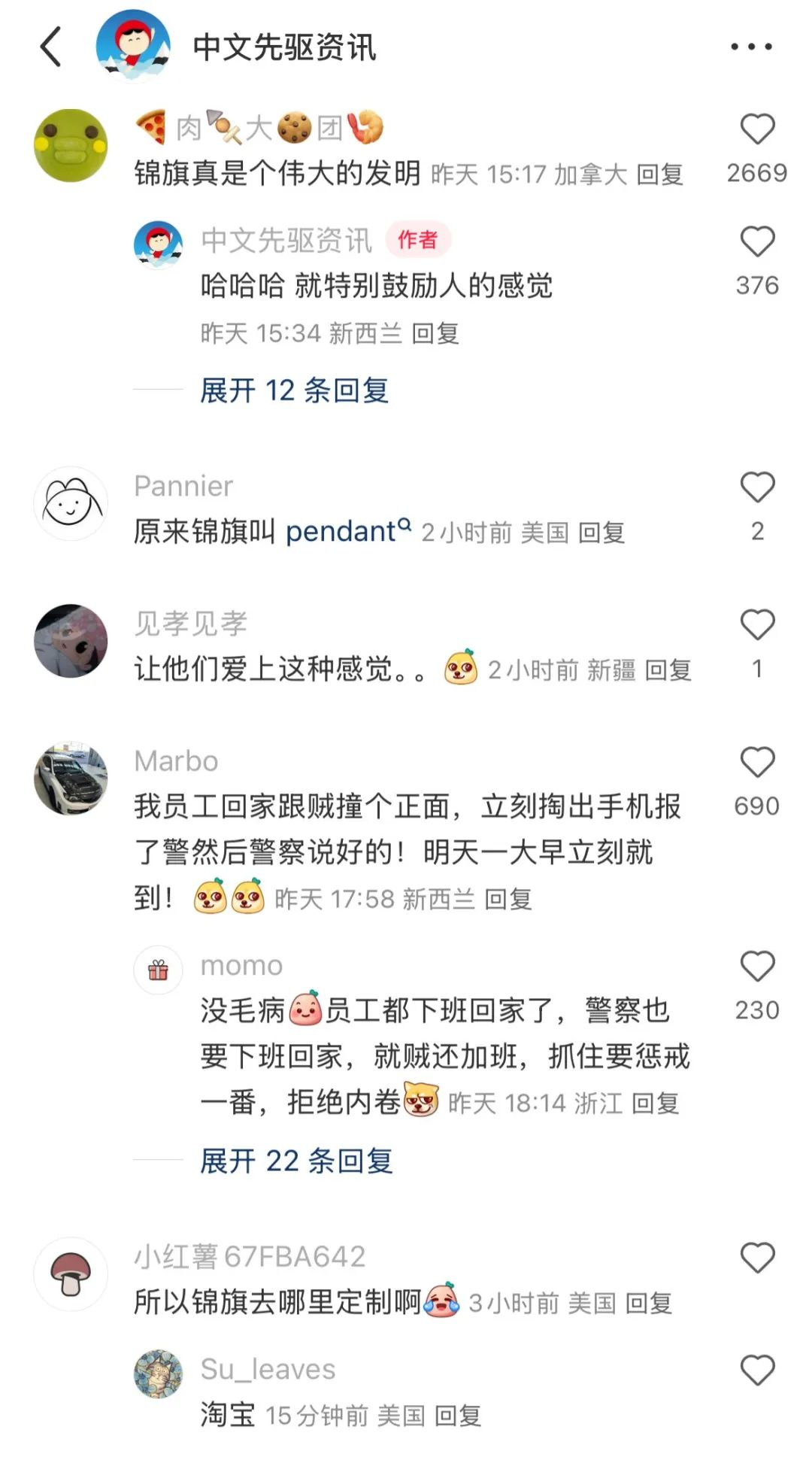This screenshot has width=812, height=1460.
Task: Open the three-dot overflow menu
Action: pyautogui.click(x=751, y=47)
